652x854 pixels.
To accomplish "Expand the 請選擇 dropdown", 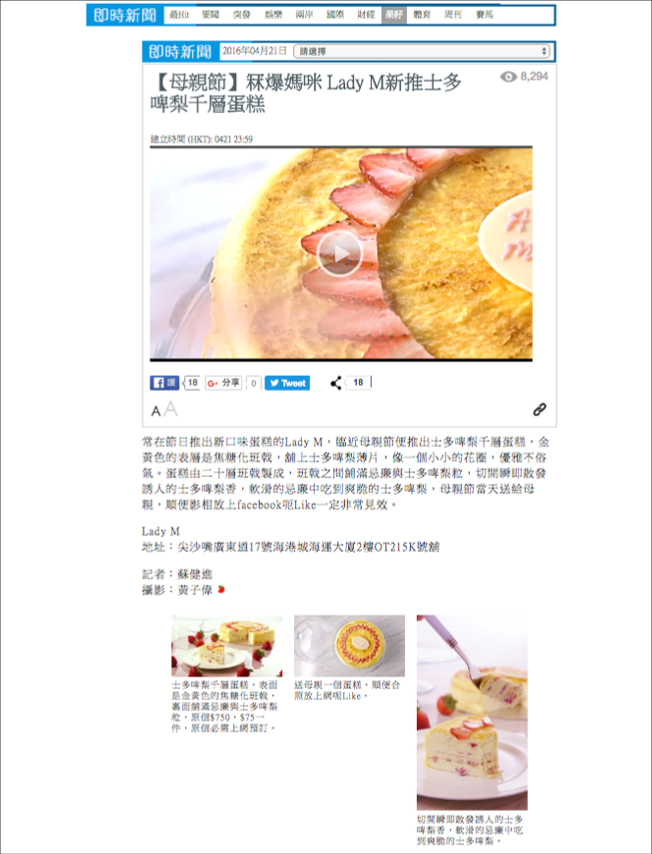I will pos(420,51).
